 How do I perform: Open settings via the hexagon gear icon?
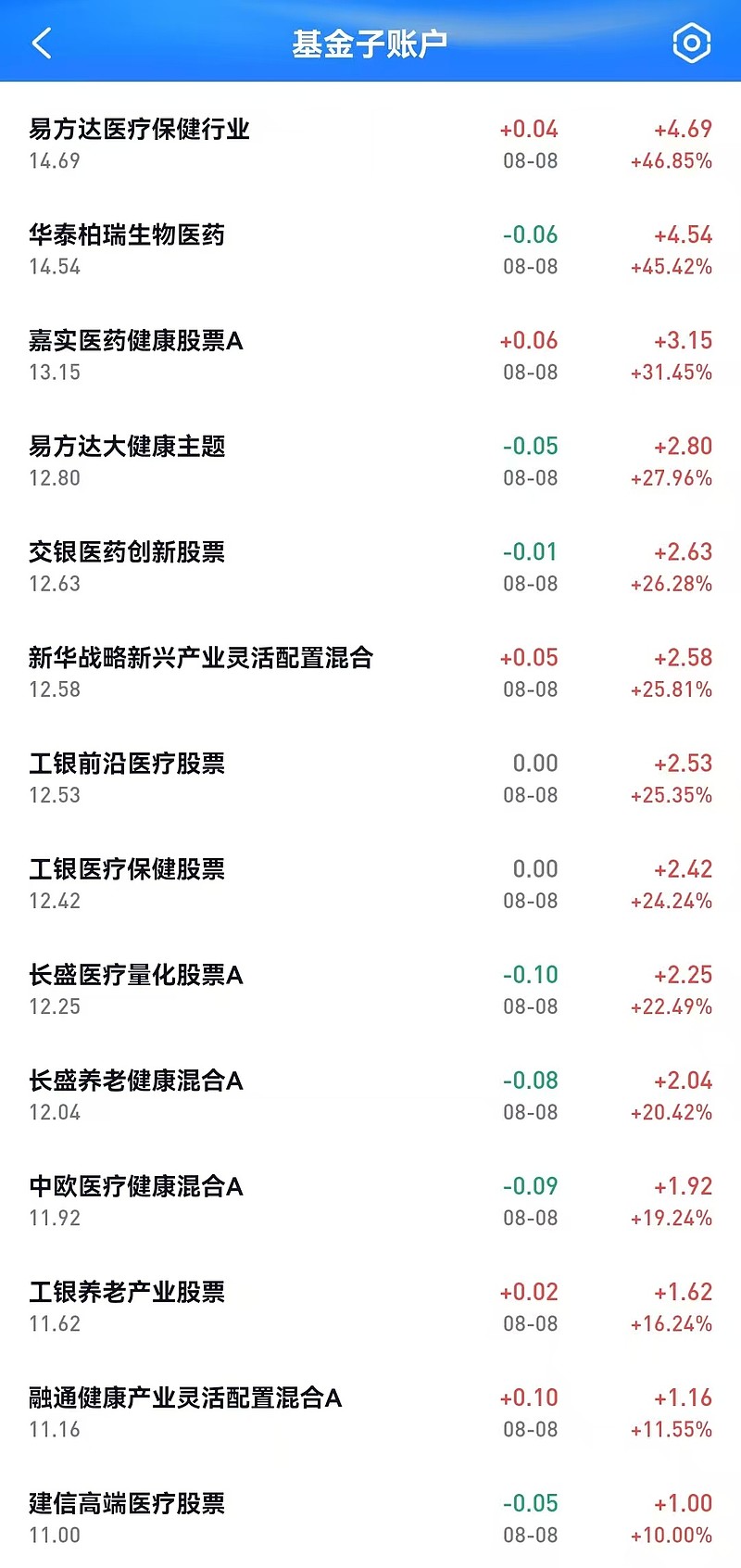691,43
